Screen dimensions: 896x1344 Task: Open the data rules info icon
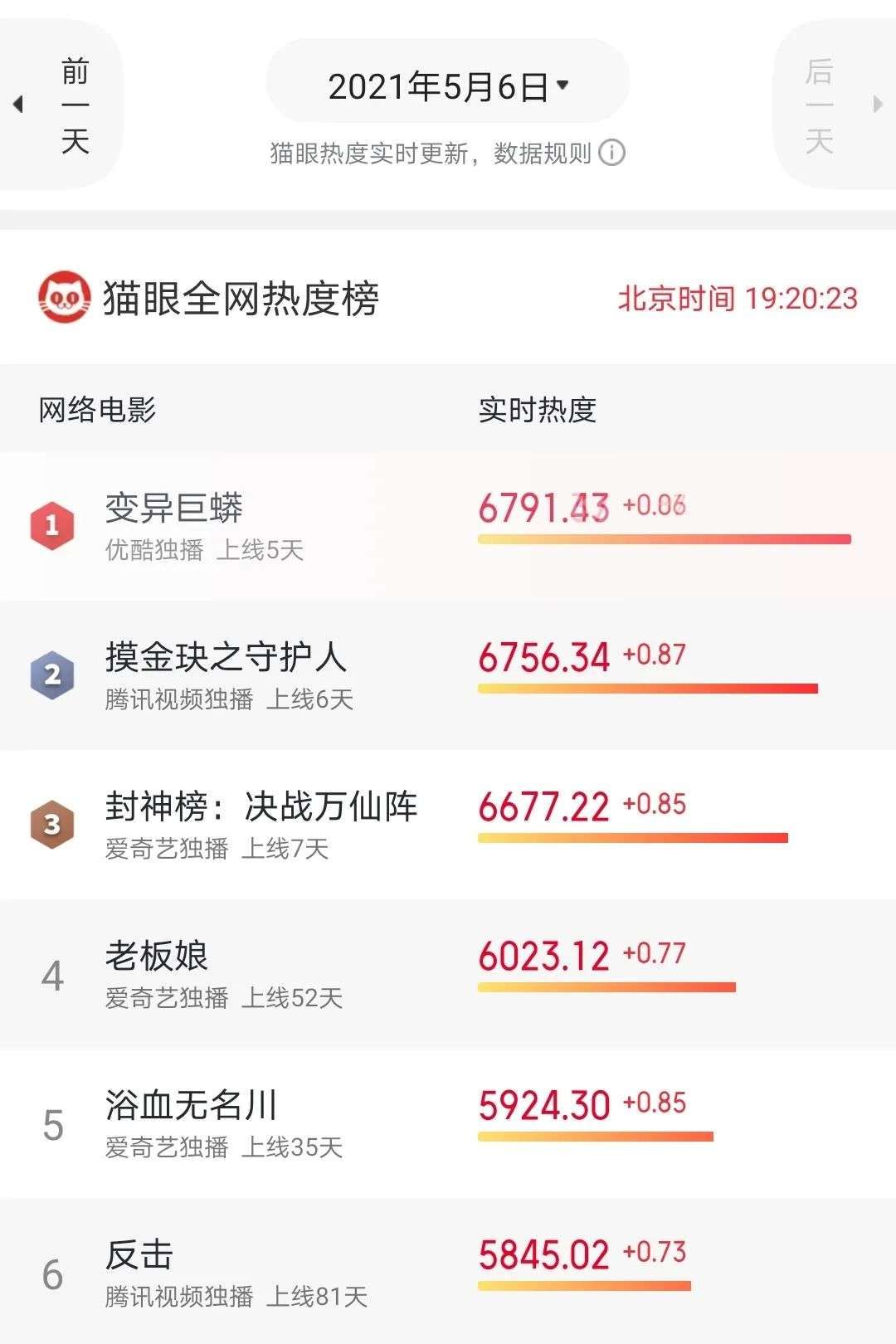(611, 153)
